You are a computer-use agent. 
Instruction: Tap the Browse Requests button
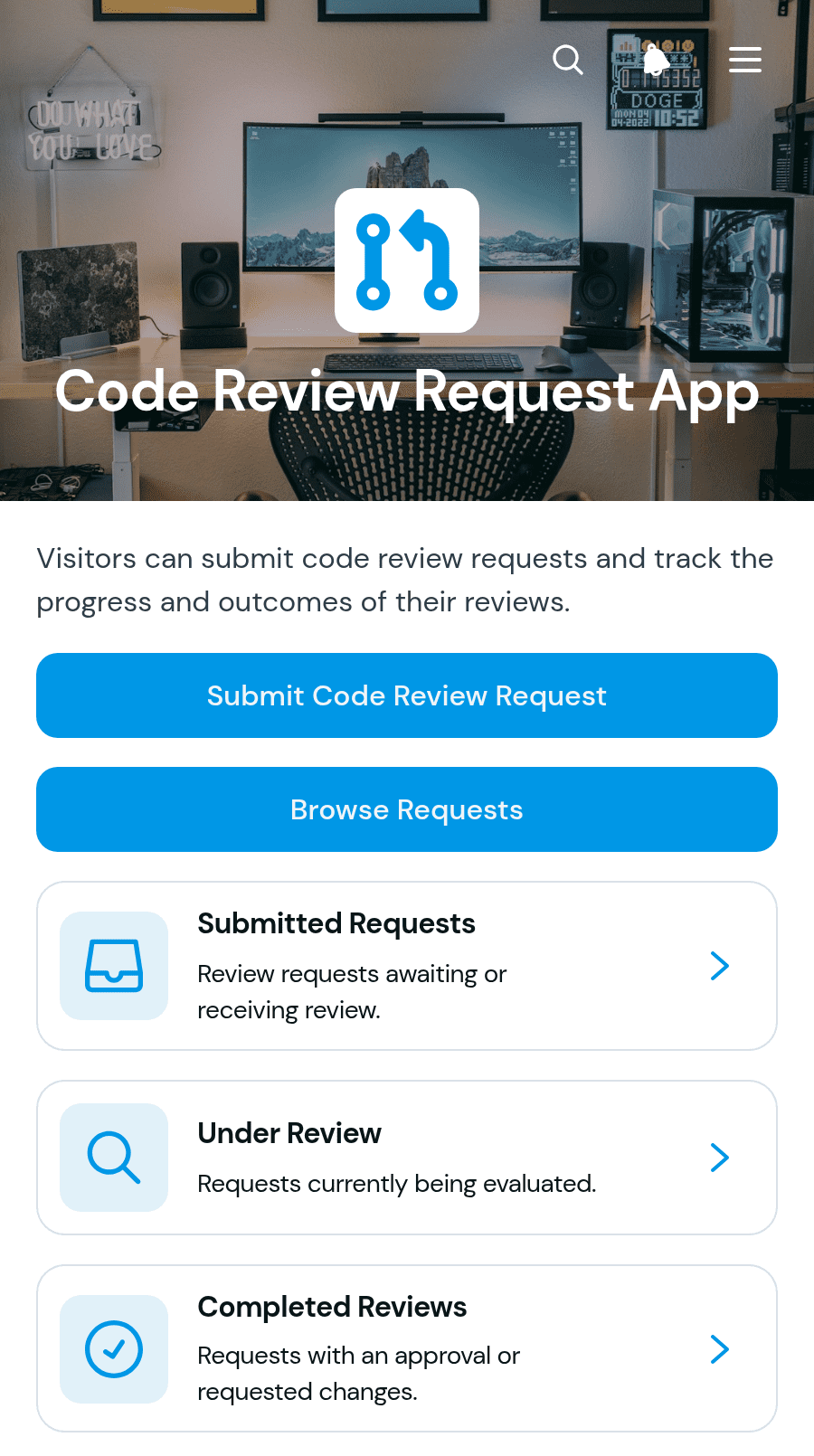click(407, 809)
